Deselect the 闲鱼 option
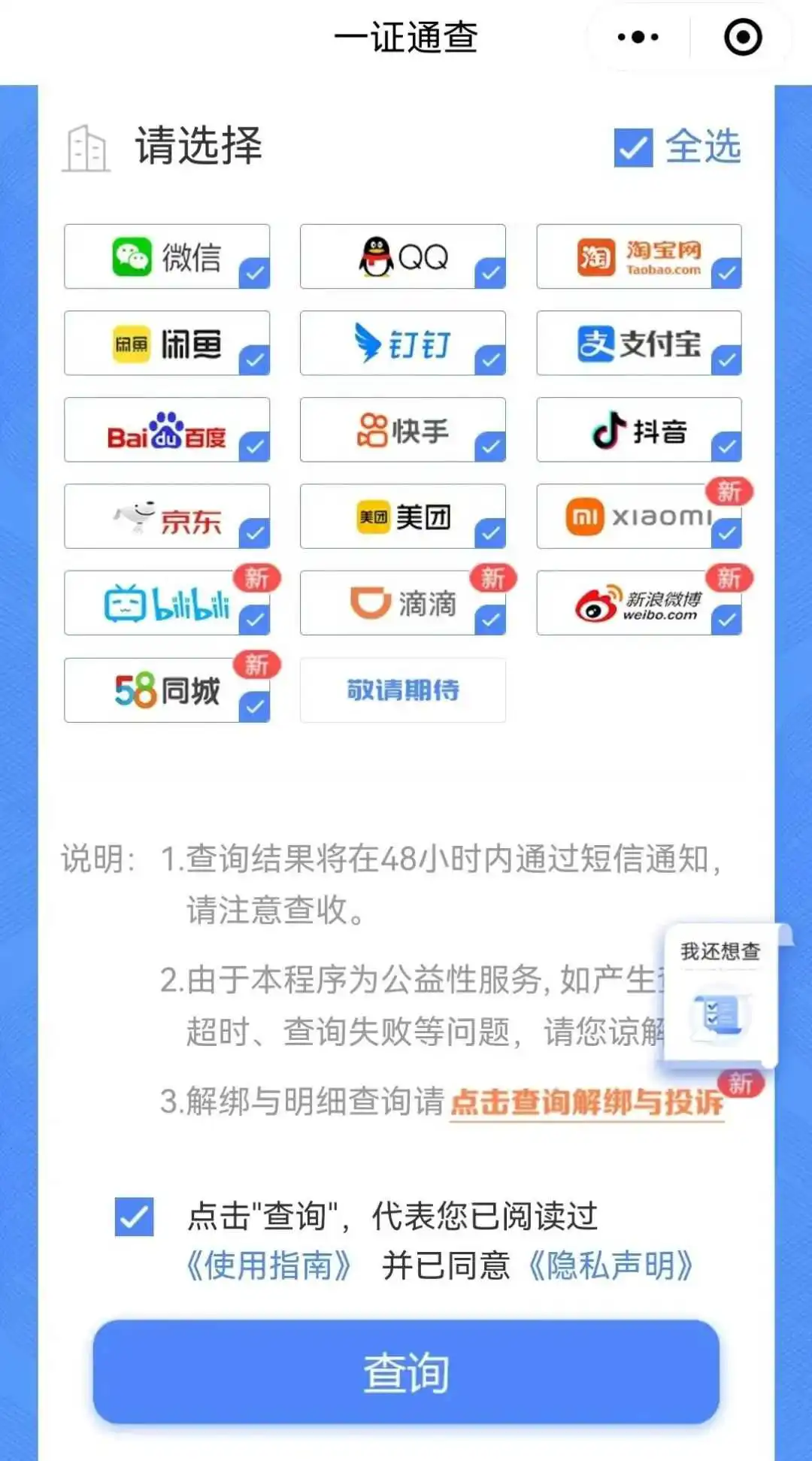Screen dimensions: 812x1461 tap(167, 343)
